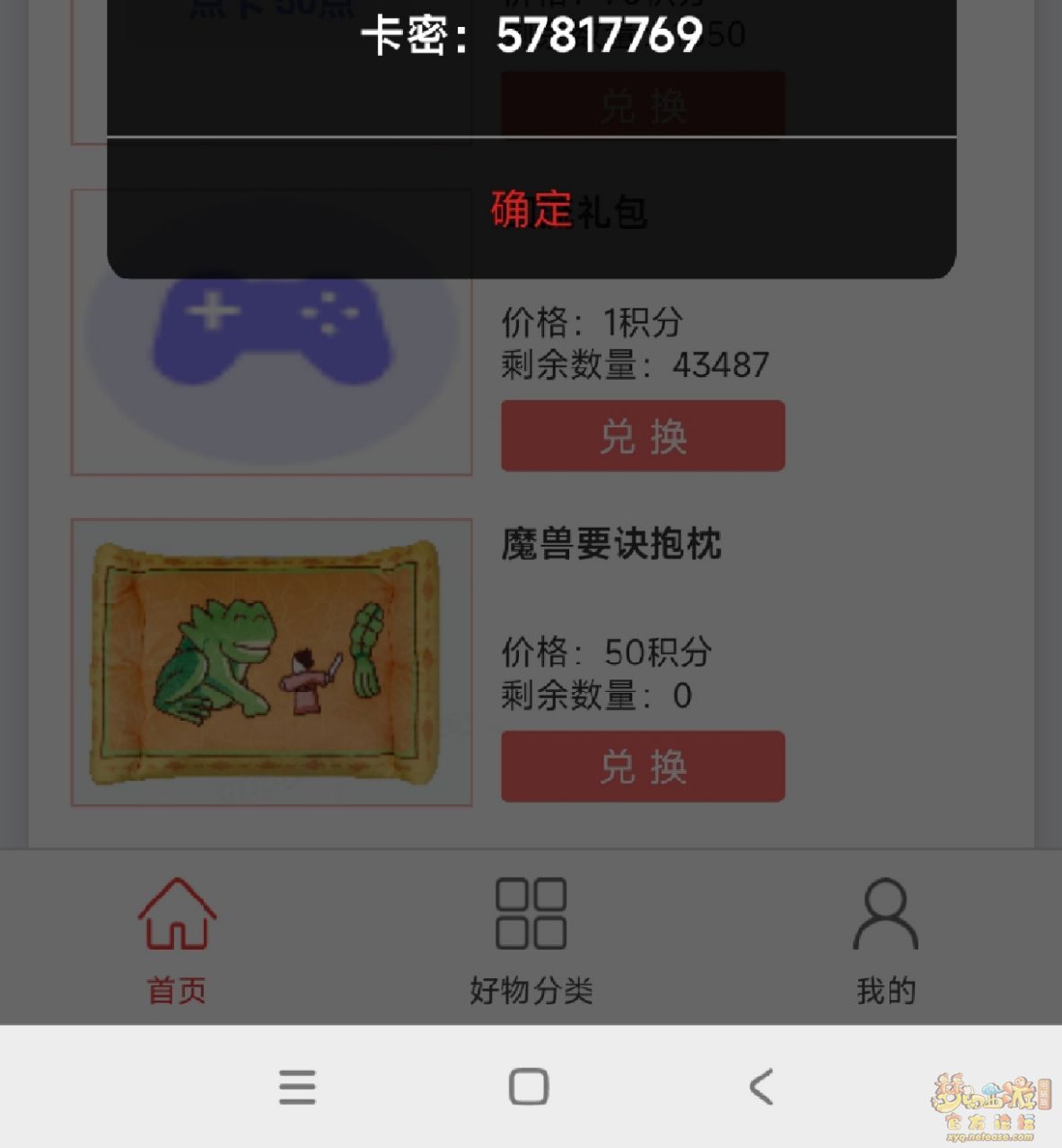
Task: Go to the 首页 tab
Action: click(177, 940)
